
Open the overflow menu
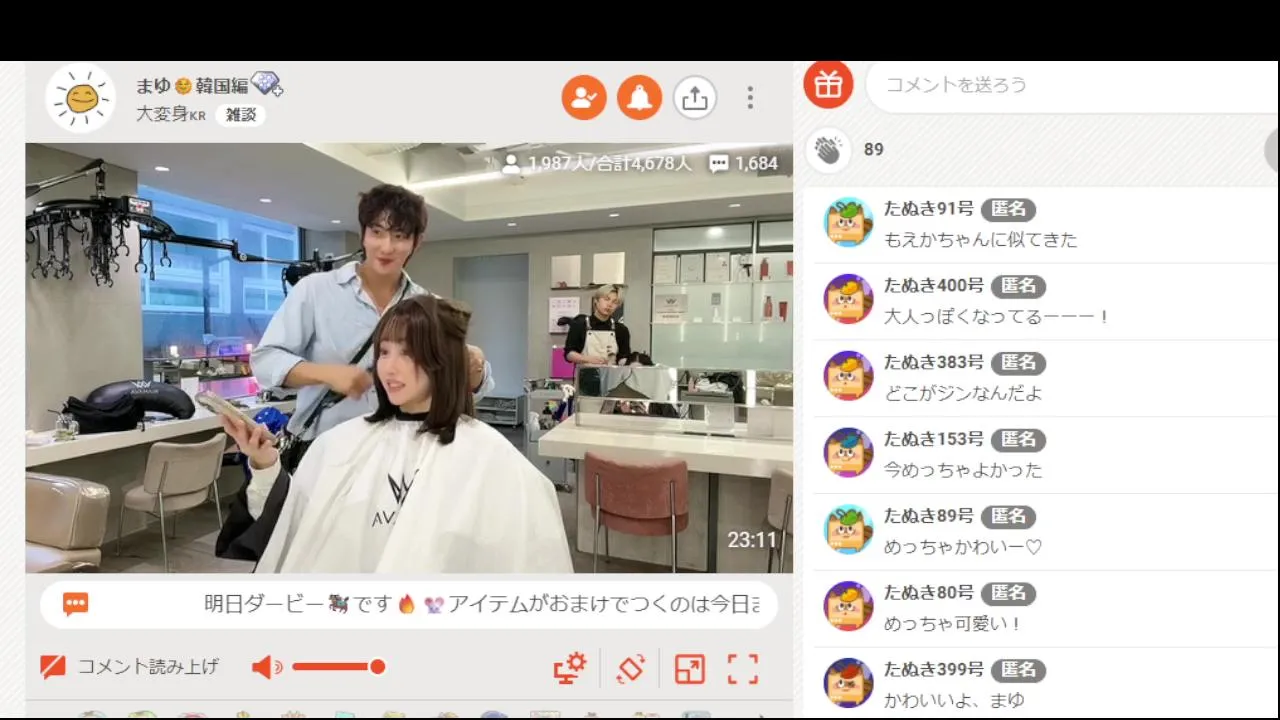point(750,97)
